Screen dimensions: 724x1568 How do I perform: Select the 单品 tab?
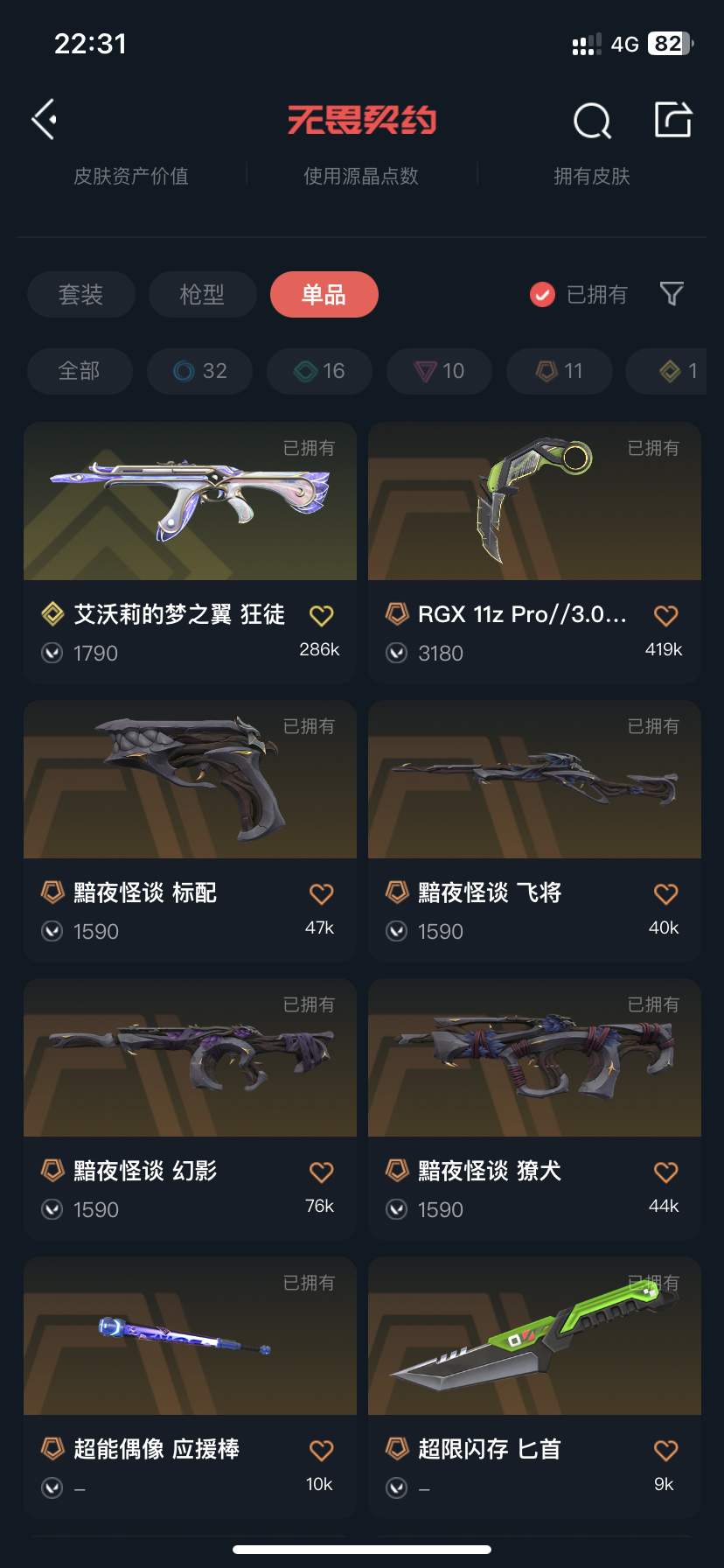coord(324,295)
